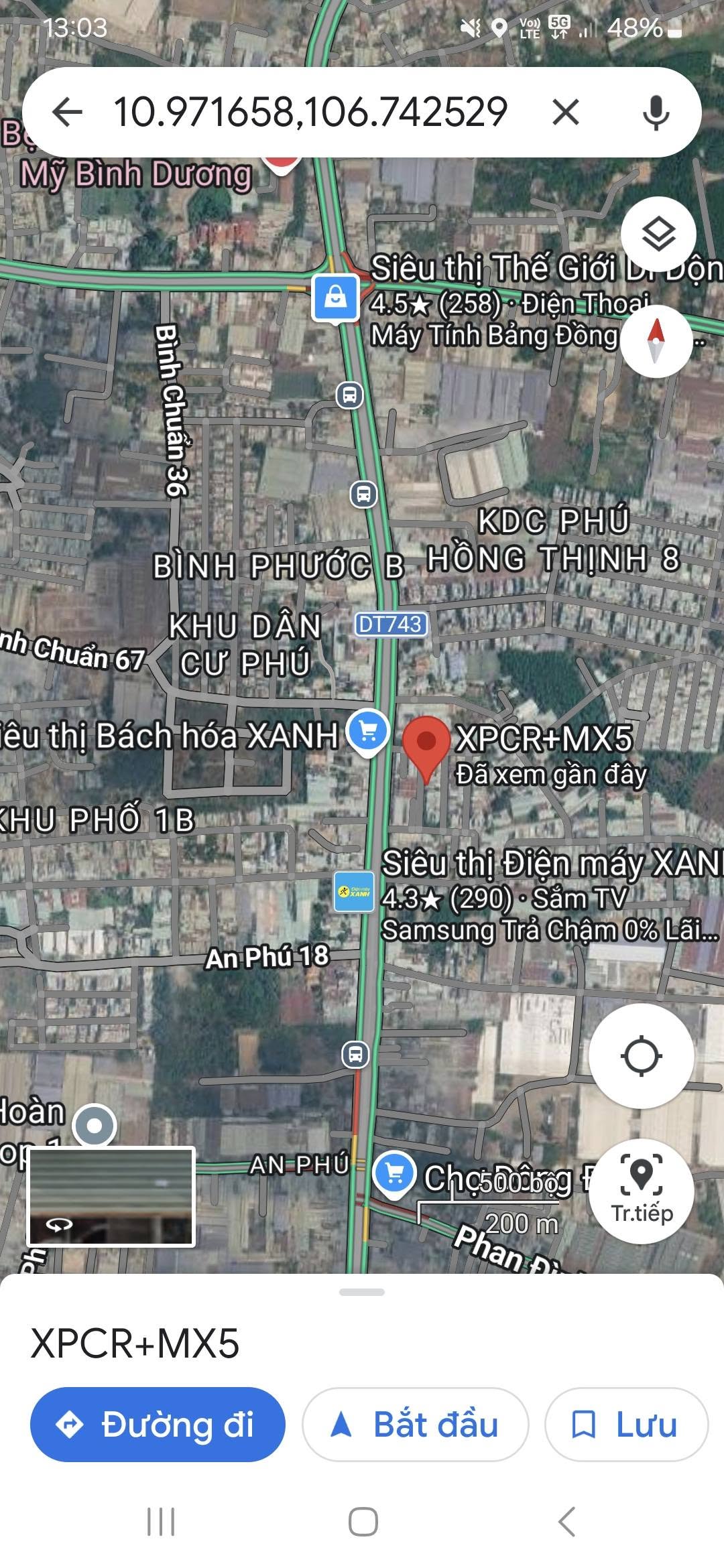The image size is (724, 1568).
Task: Go to the home screen
Action: (363, 1522)
